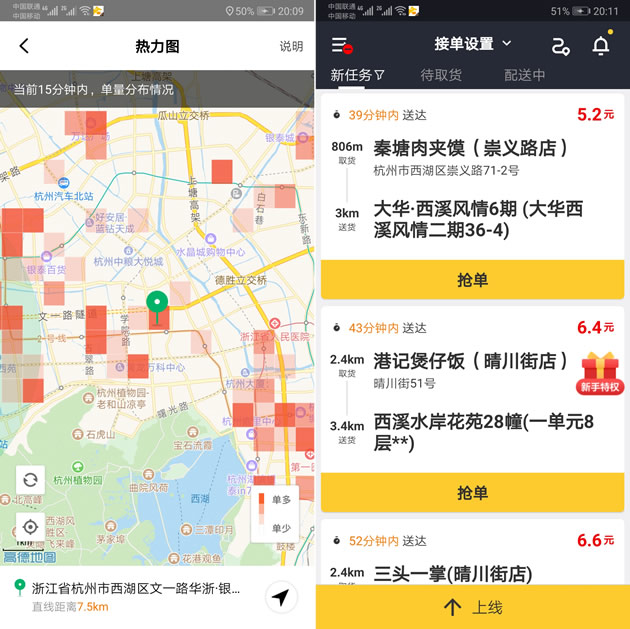
Task: Start navigation with the arrow button
Action: [x=282, y=597]
